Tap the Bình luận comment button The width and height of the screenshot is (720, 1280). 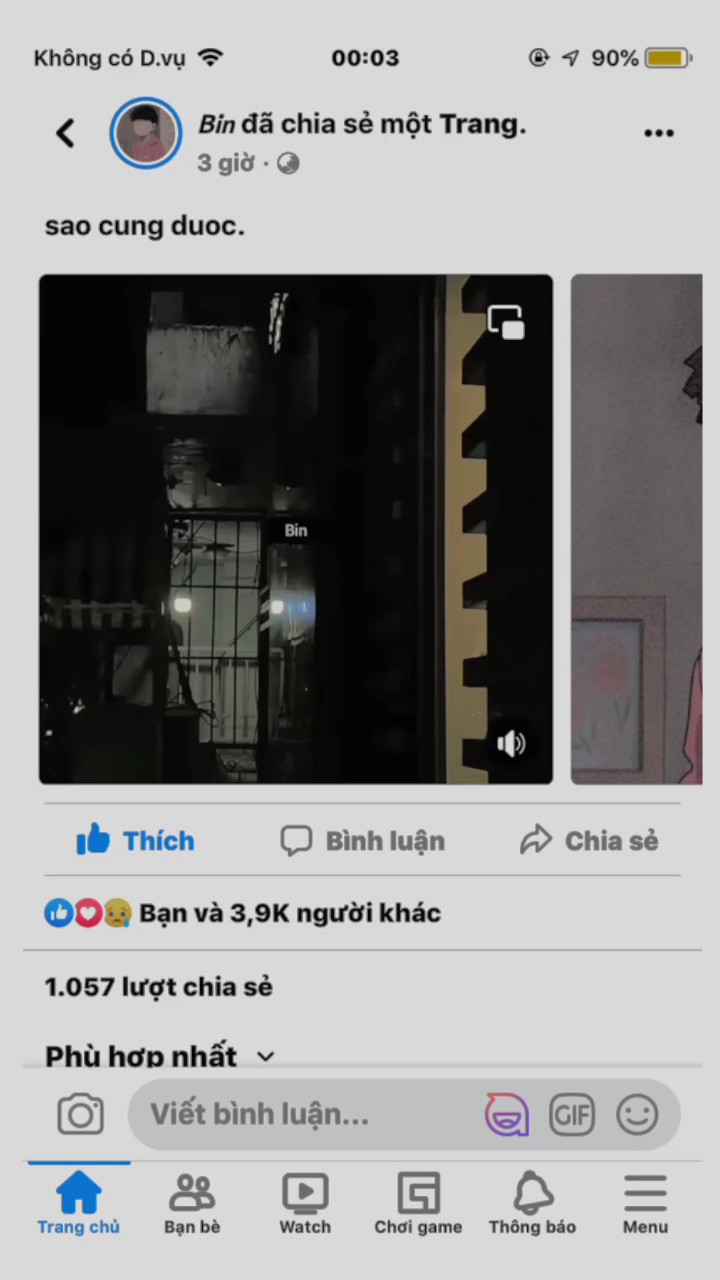(x=362, y=841)
